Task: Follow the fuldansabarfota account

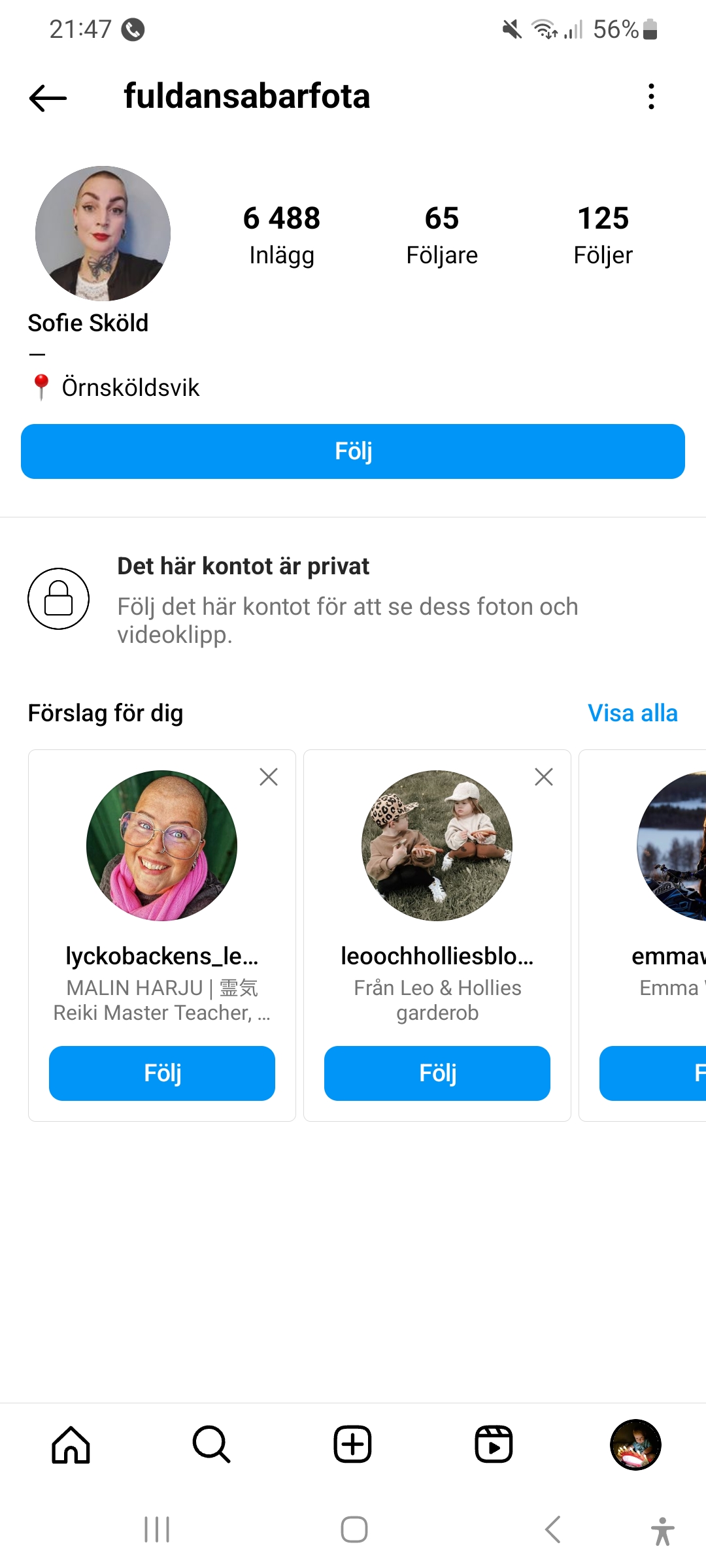Action: (353, 451)
